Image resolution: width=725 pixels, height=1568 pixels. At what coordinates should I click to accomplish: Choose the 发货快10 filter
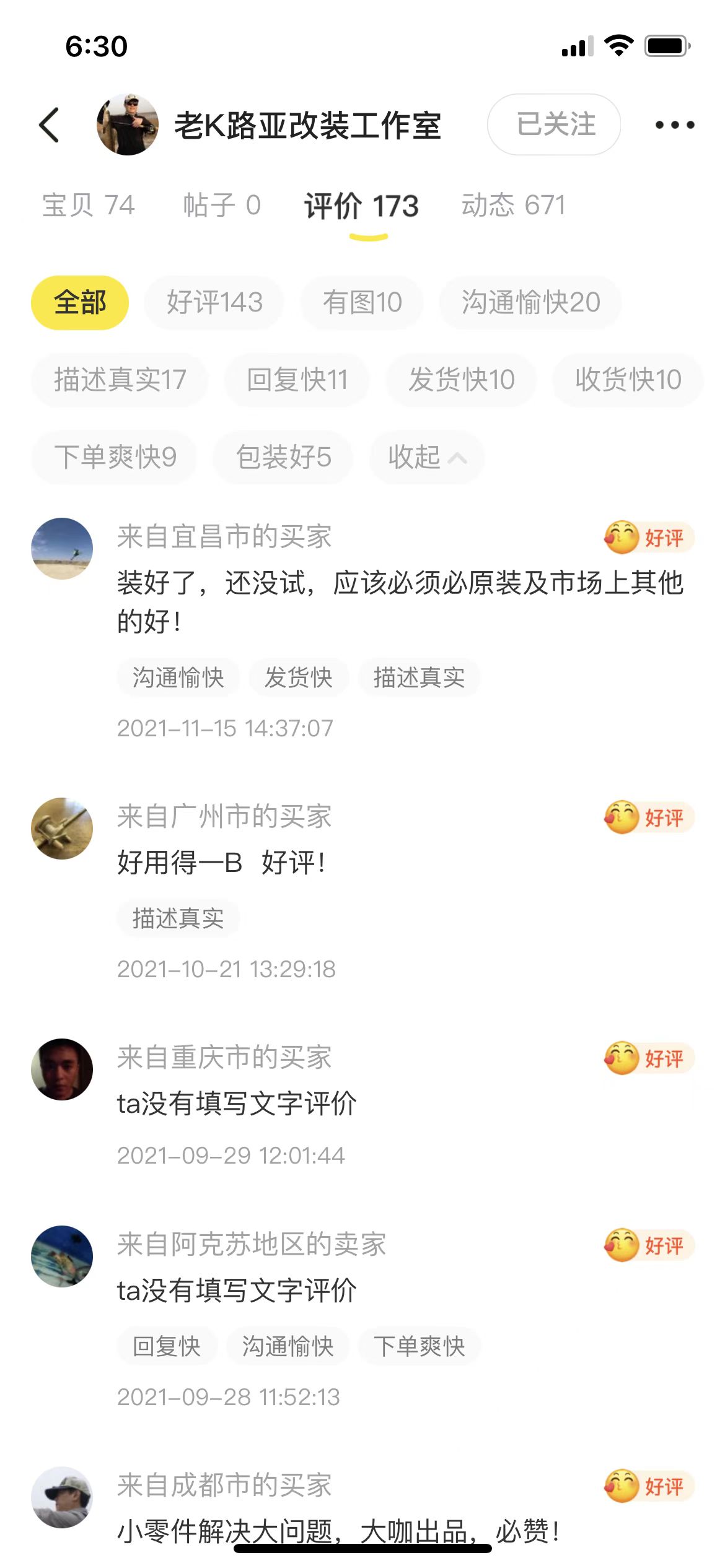[x=461, y=380]
